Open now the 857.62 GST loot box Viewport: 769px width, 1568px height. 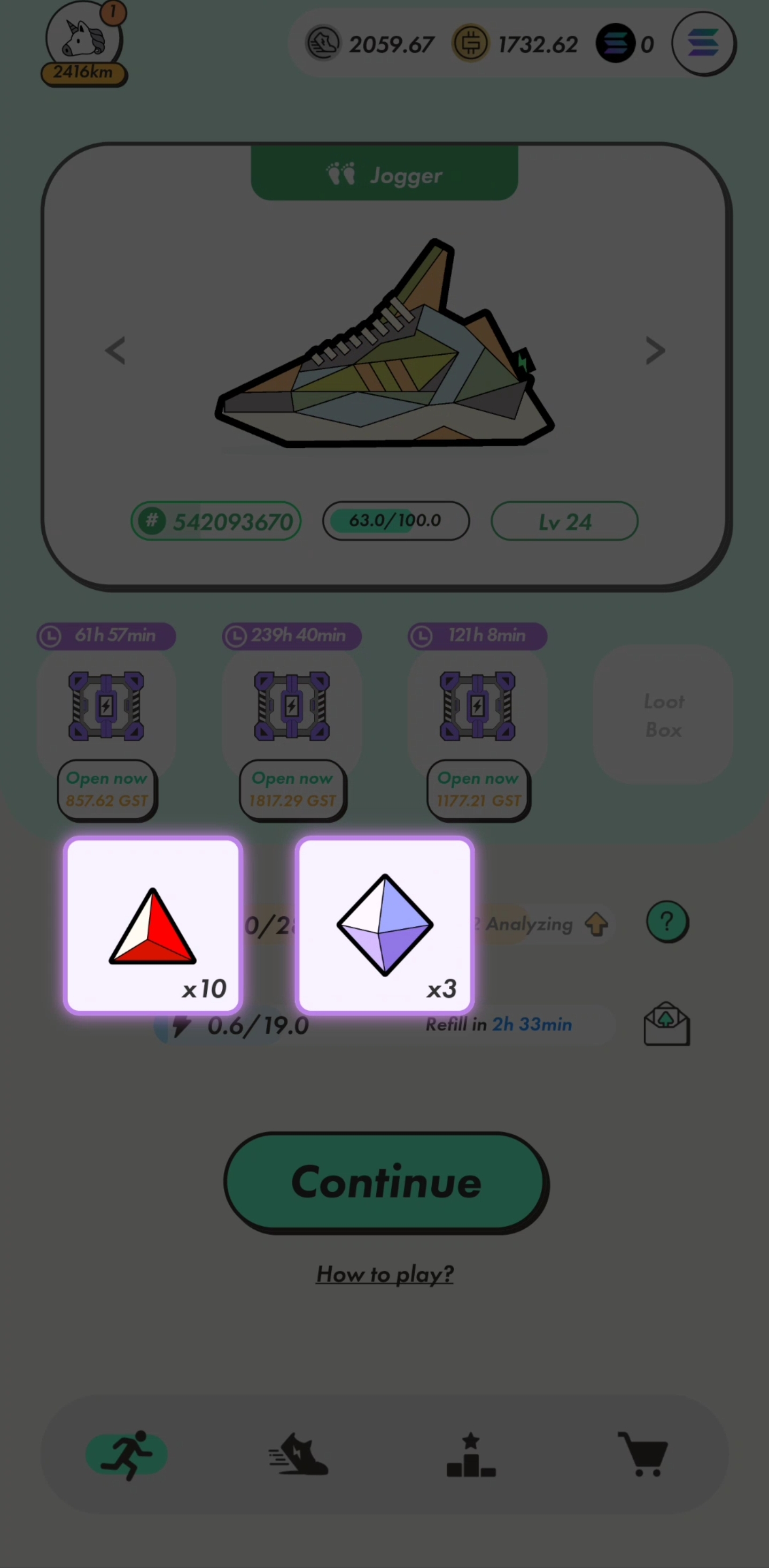[107, 790]
